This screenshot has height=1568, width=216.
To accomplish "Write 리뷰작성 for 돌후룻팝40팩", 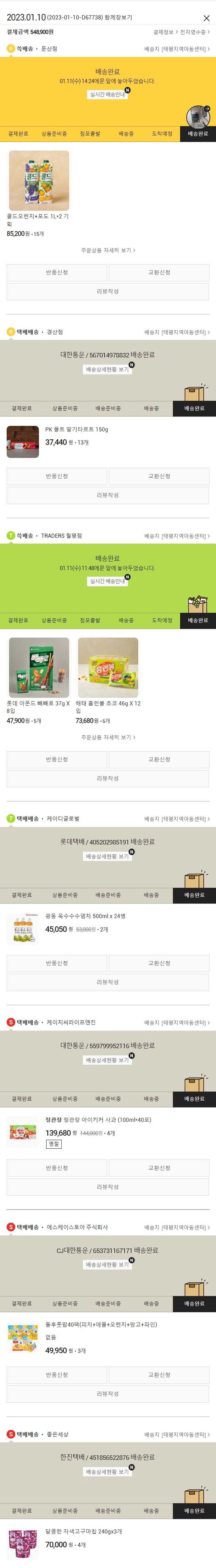I will tap(107, 1394).
